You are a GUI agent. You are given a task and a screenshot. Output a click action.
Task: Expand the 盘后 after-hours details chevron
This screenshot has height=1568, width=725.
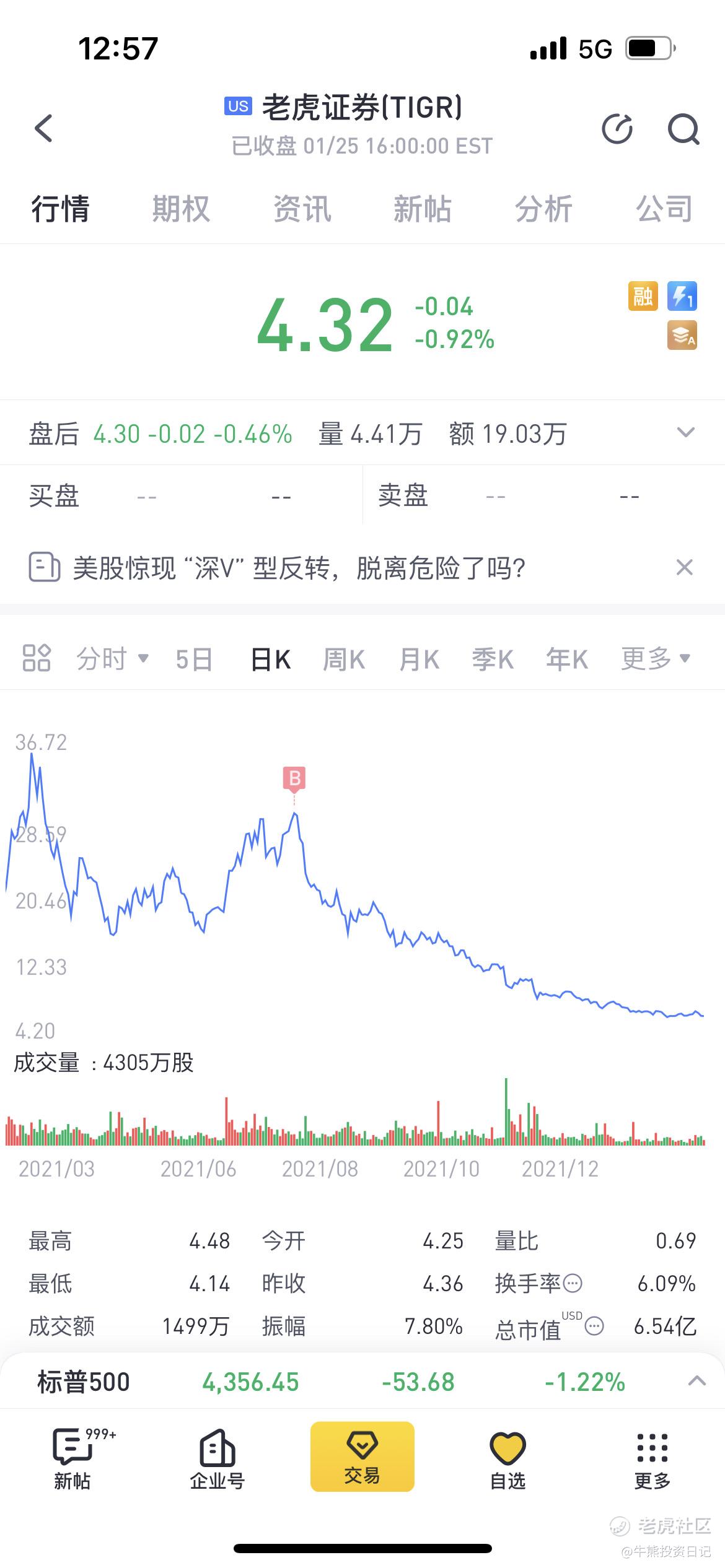click(685, 432)
